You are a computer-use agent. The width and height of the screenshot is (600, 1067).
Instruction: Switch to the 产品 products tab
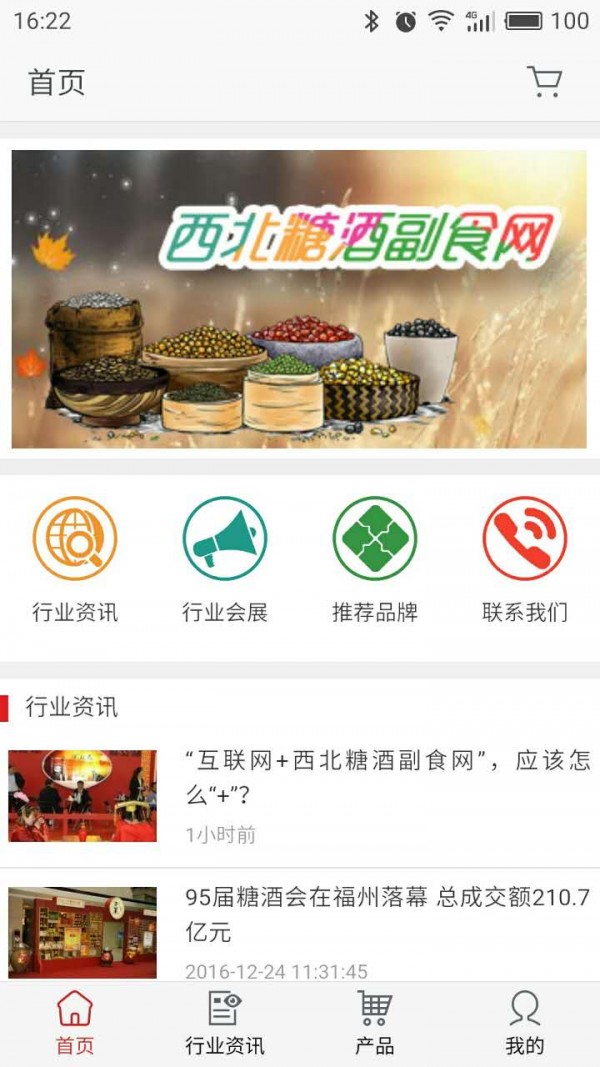click(x=375, y=1023)
